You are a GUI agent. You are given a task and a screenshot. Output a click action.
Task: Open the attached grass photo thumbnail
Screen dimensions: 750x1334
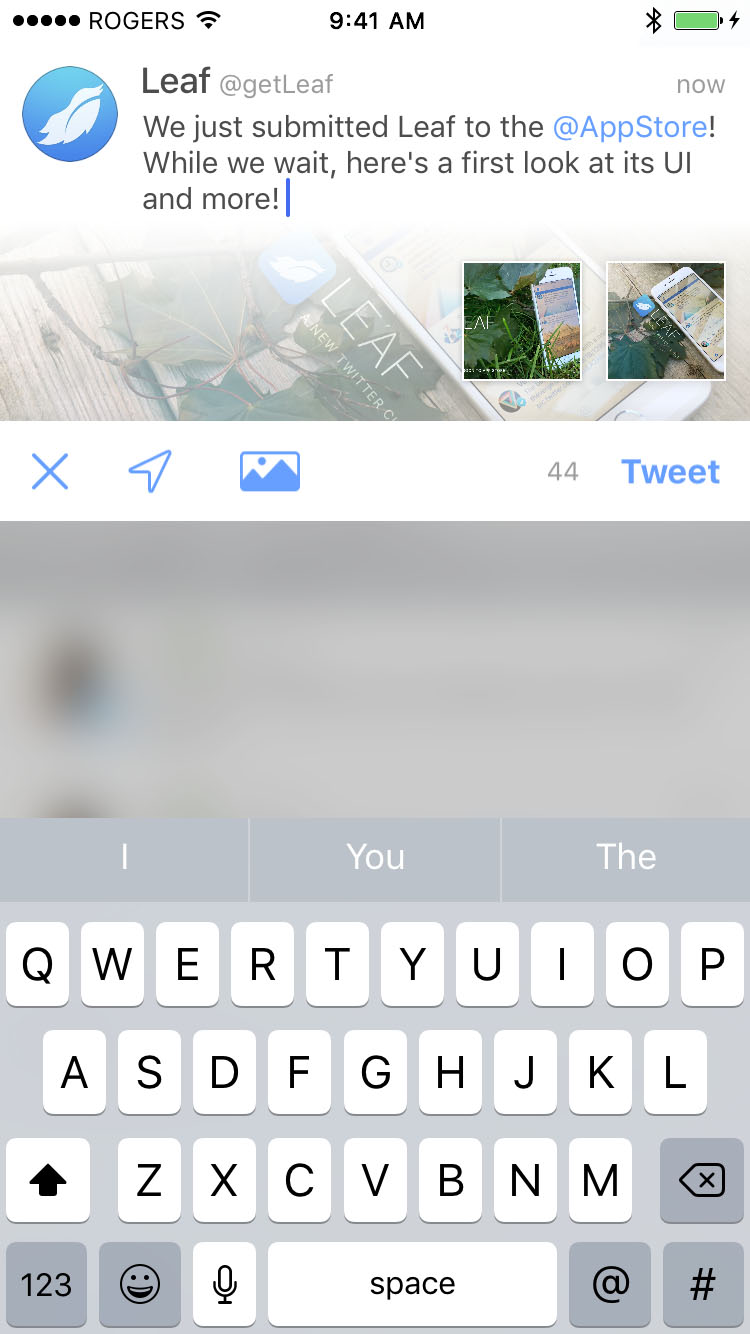point(522,321)
